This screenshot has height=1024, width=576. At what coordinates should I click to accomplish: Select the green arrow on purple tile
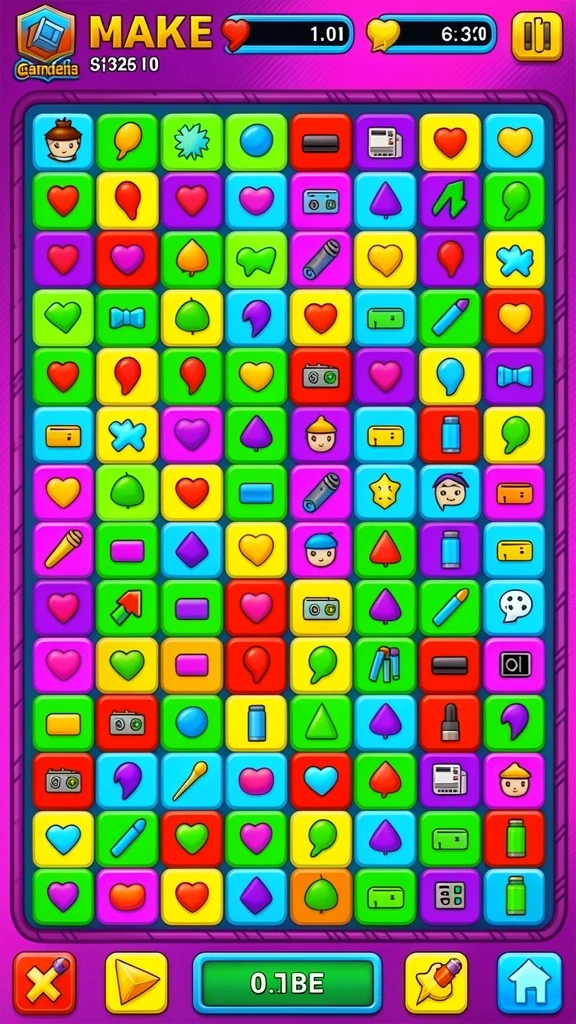click(x=450, y=200)
